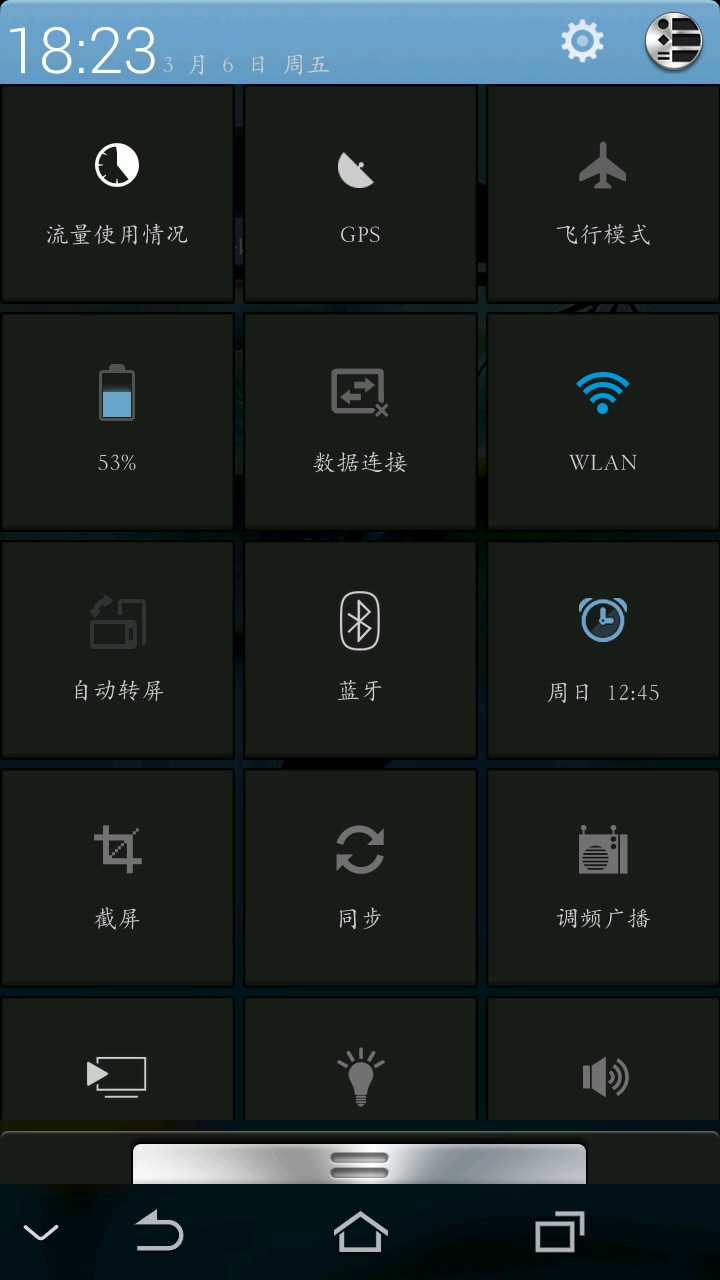Turn on 蓝牙 Bluetooth
The image size is (720, 1280).
[x=360, y=649]
